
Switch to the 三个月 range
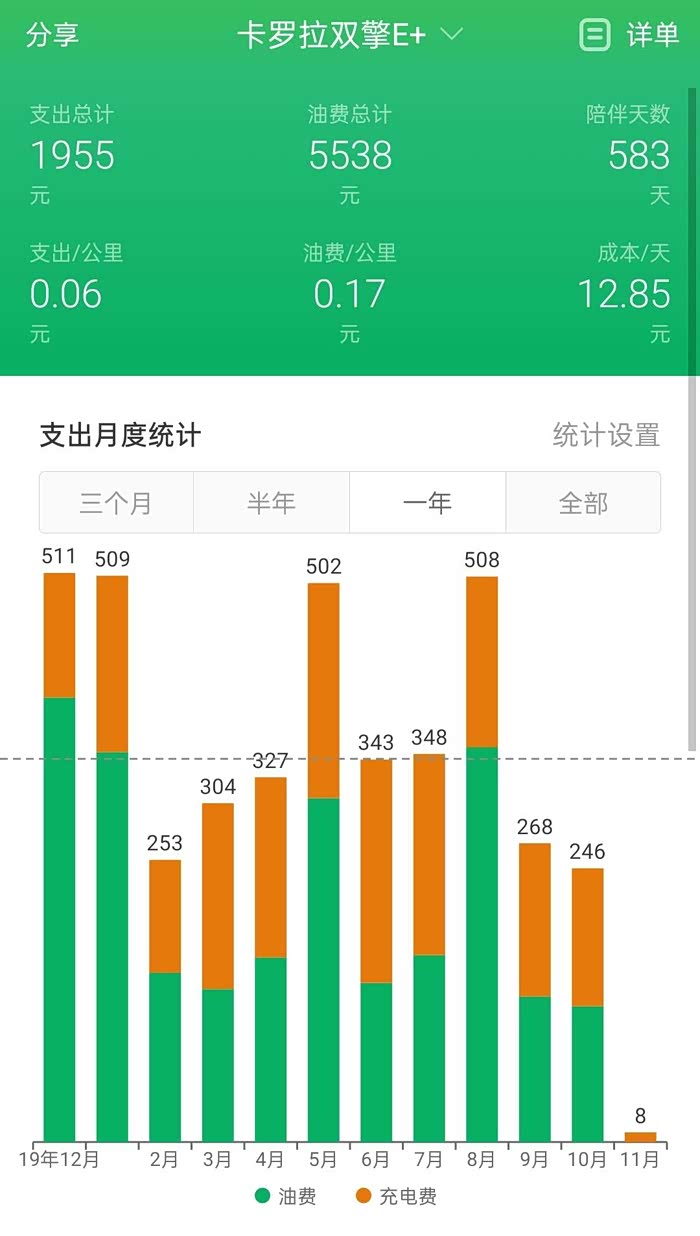[x=116, y=503]
